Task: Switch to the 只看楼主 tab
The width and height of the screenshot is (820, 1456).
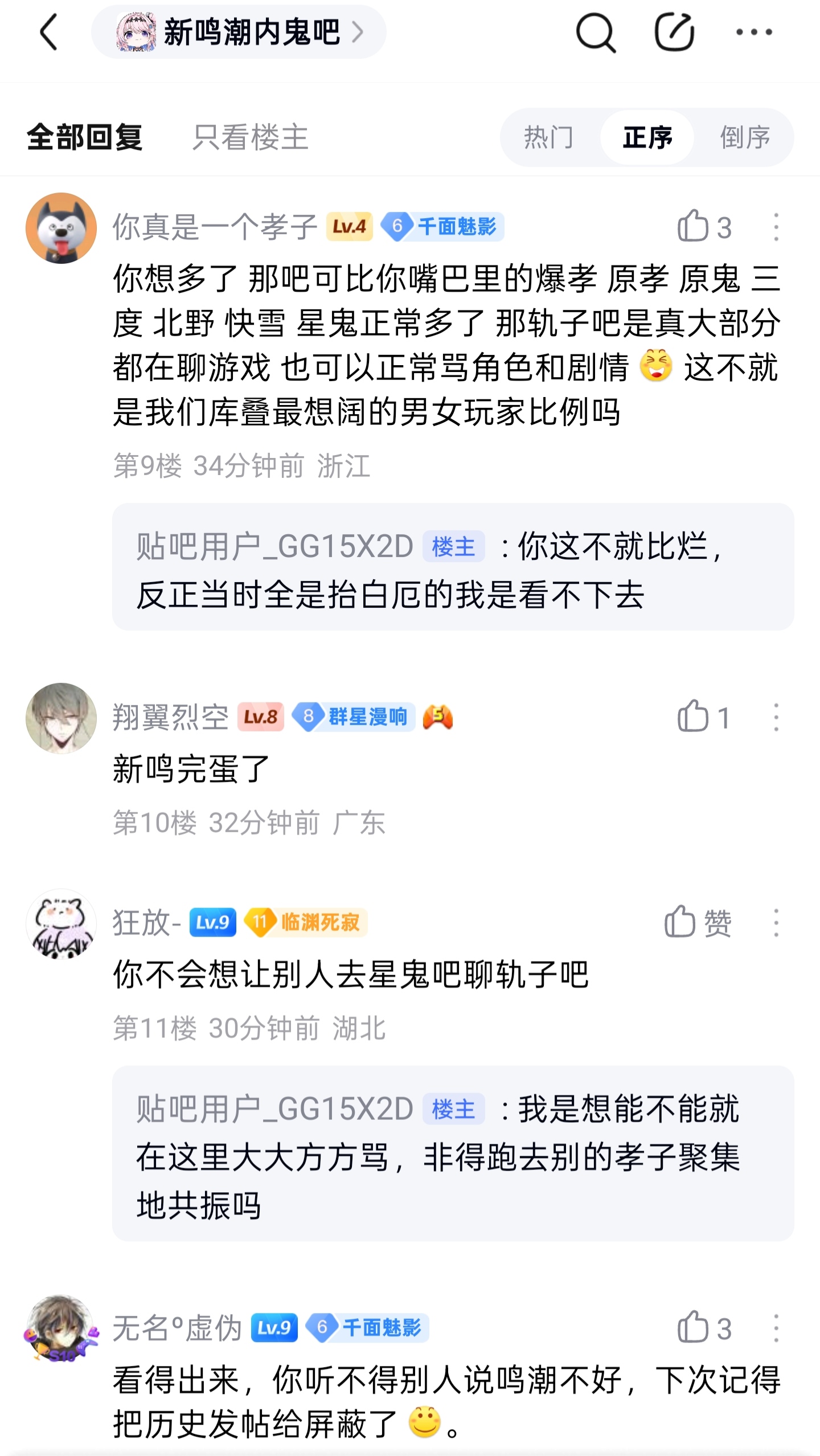Action: click(x=250, y=137)
